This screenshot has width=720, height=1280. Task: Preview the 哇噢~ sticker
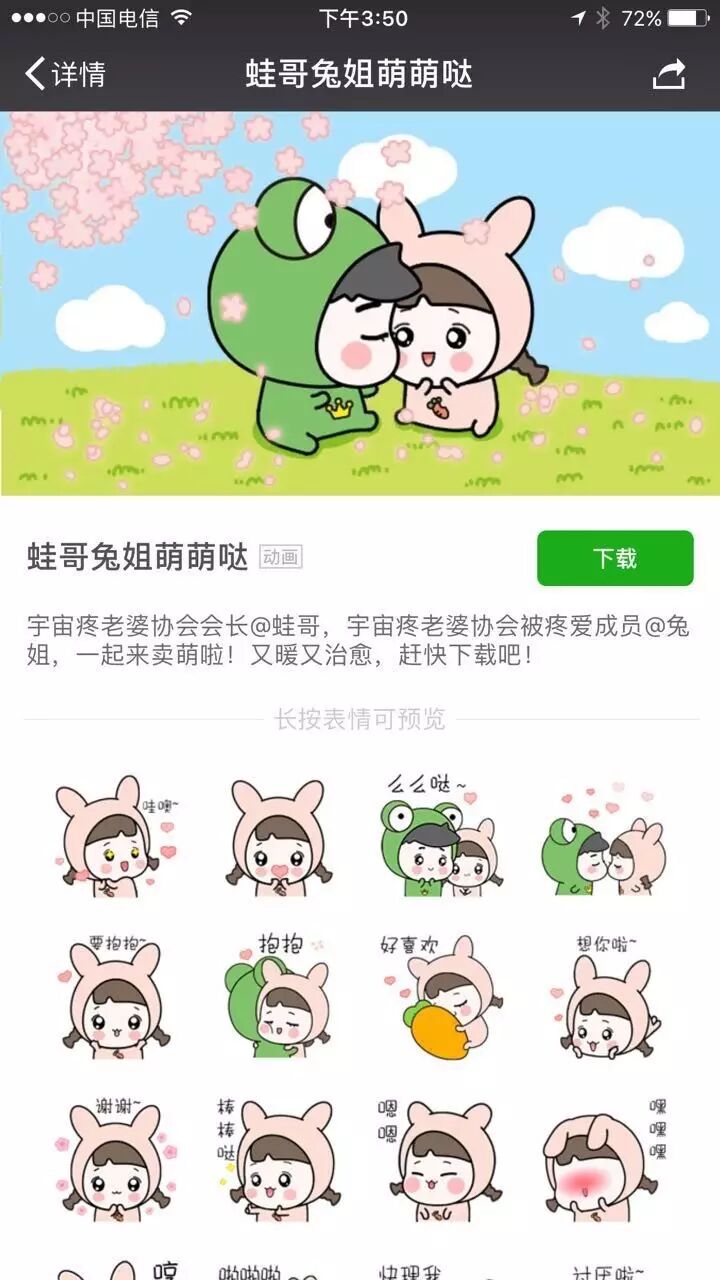pos(114,835)
